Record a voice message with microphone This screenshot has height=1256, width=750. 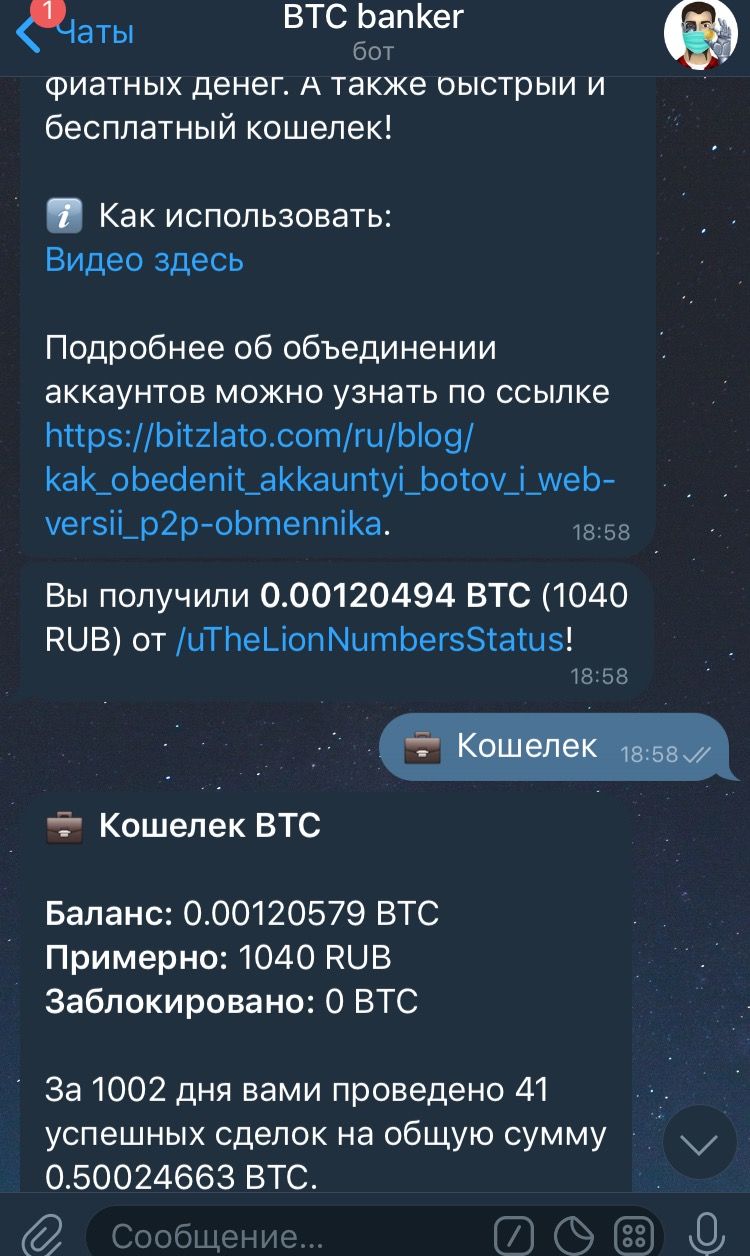coord(707,1234)
